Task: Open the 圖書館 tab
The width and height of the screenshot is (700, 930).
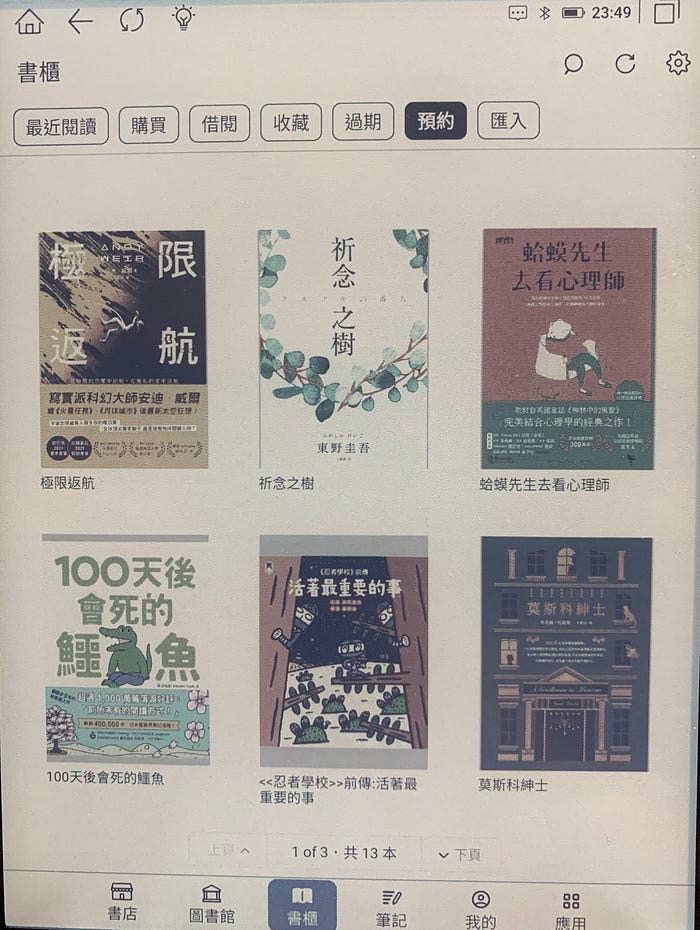Action: tap(211, 904)
